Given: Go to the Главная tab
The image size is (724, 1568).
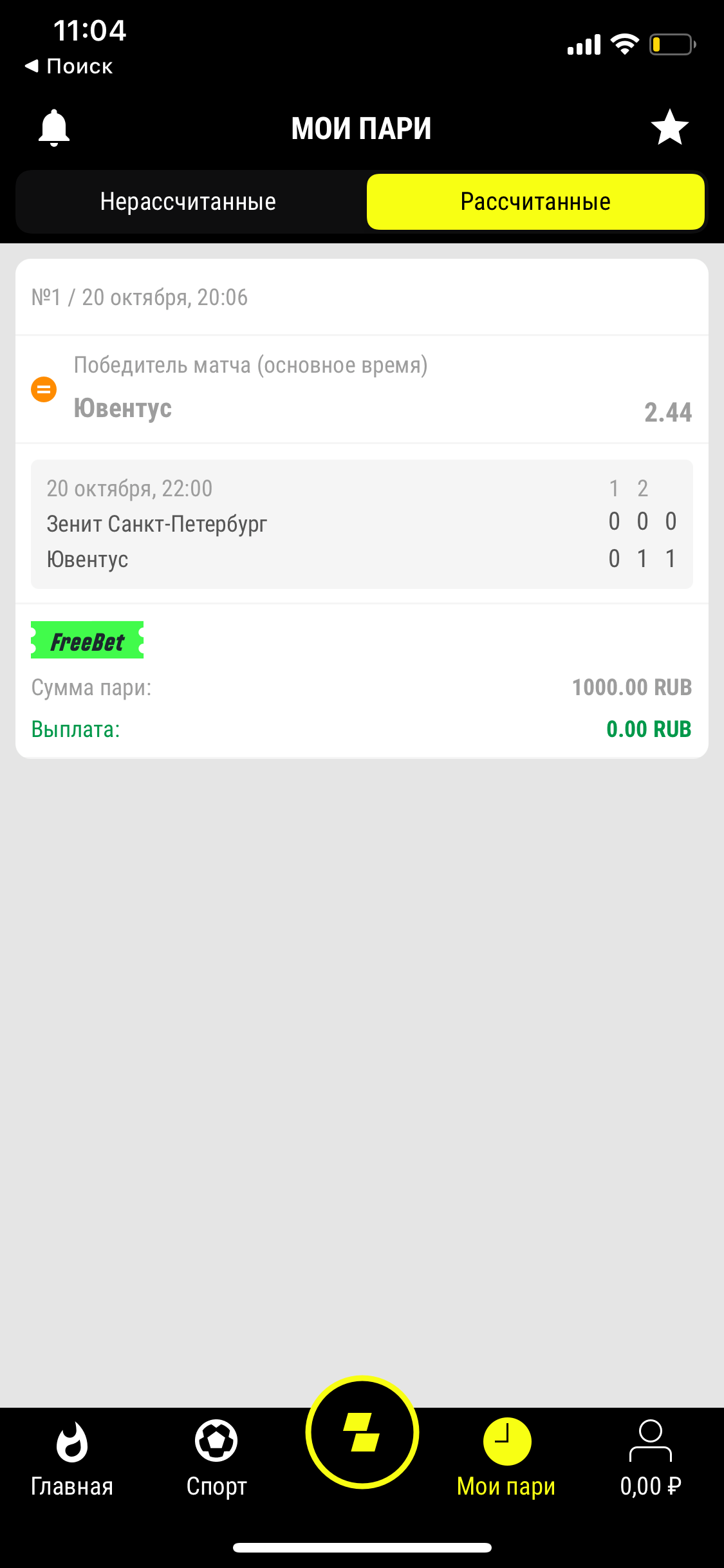Looking at the screenshot, I should 72,1459.
